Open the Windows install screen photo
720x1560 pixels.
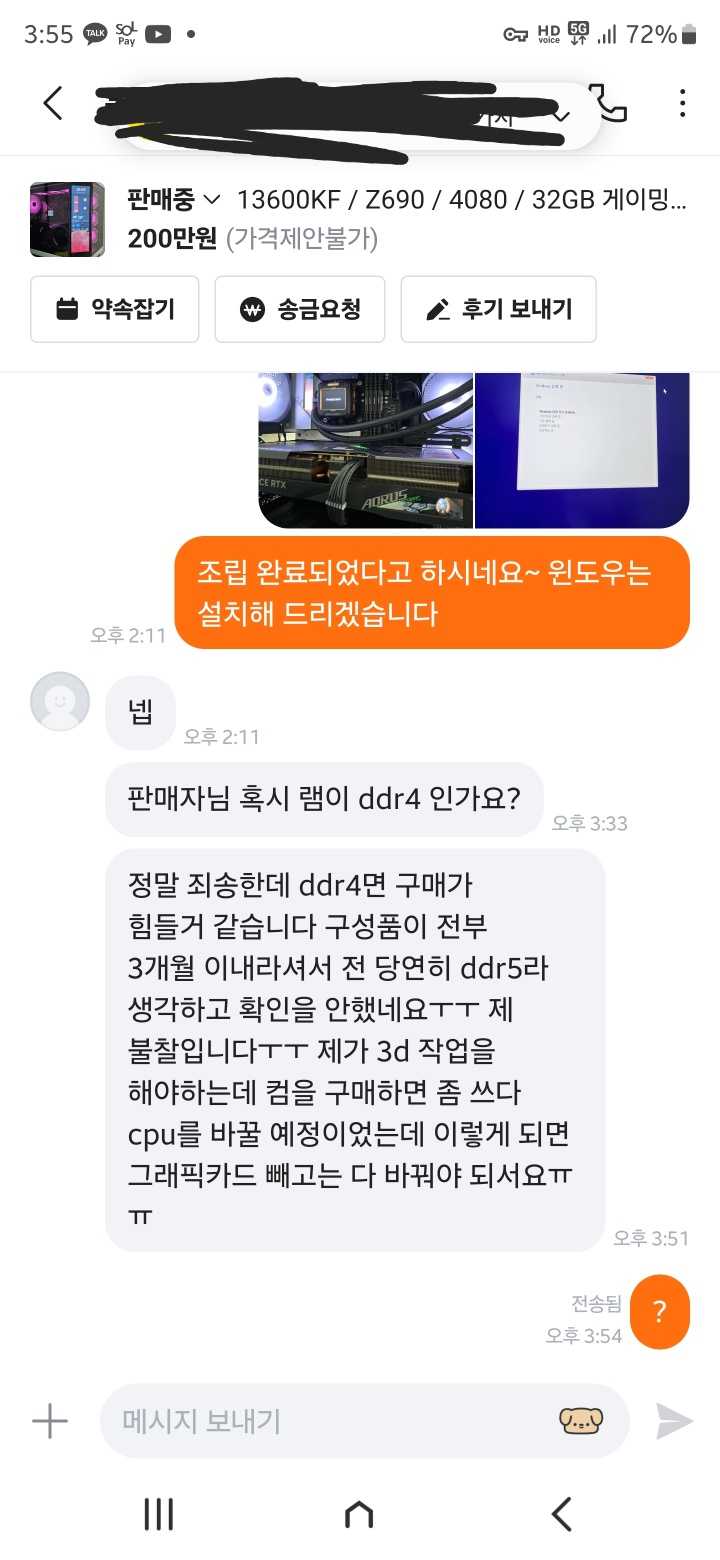coord(582,450)
